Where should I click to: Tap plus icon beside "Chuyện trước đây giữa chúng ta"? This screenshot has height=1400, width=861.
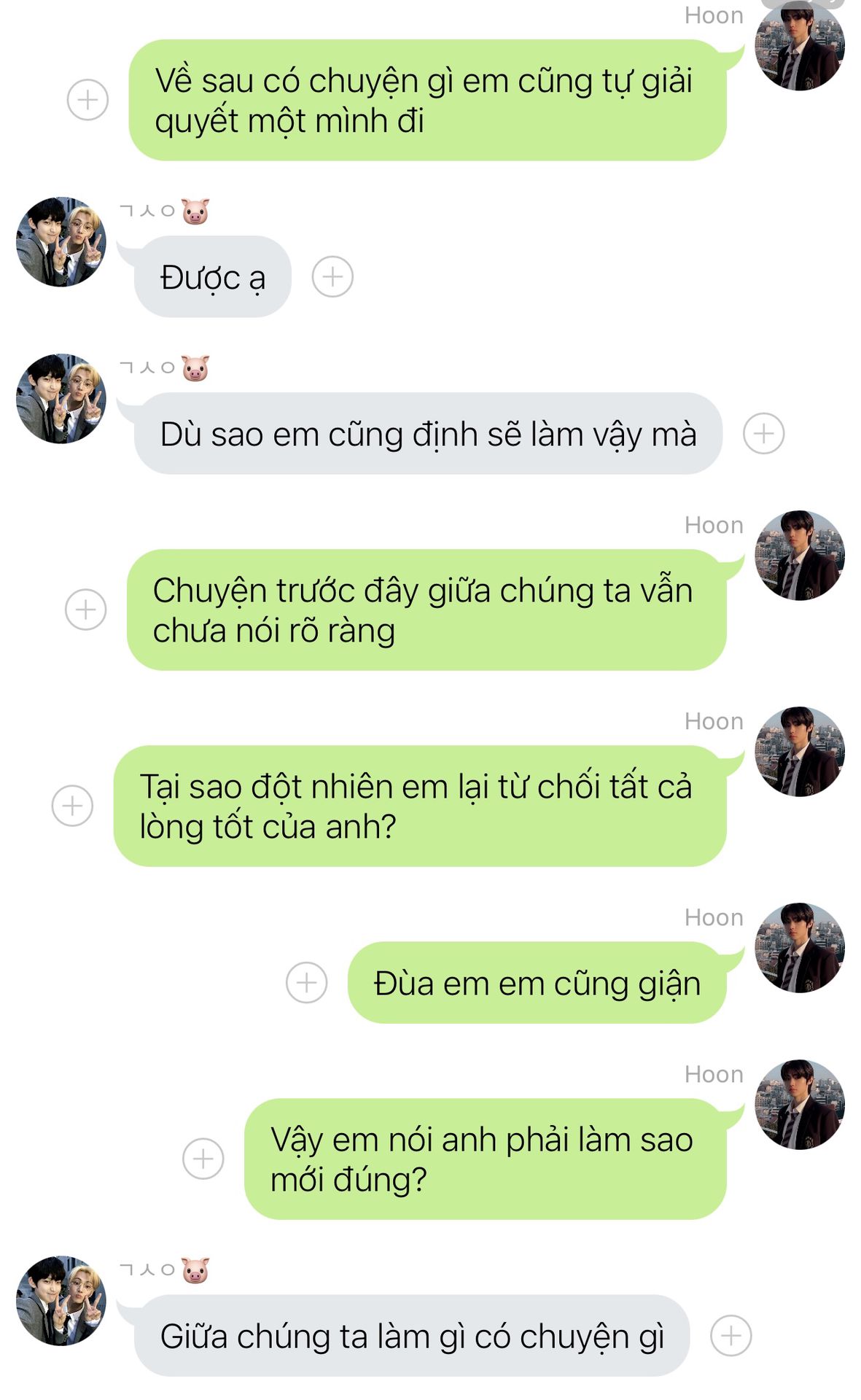click(x=86, y=610)
